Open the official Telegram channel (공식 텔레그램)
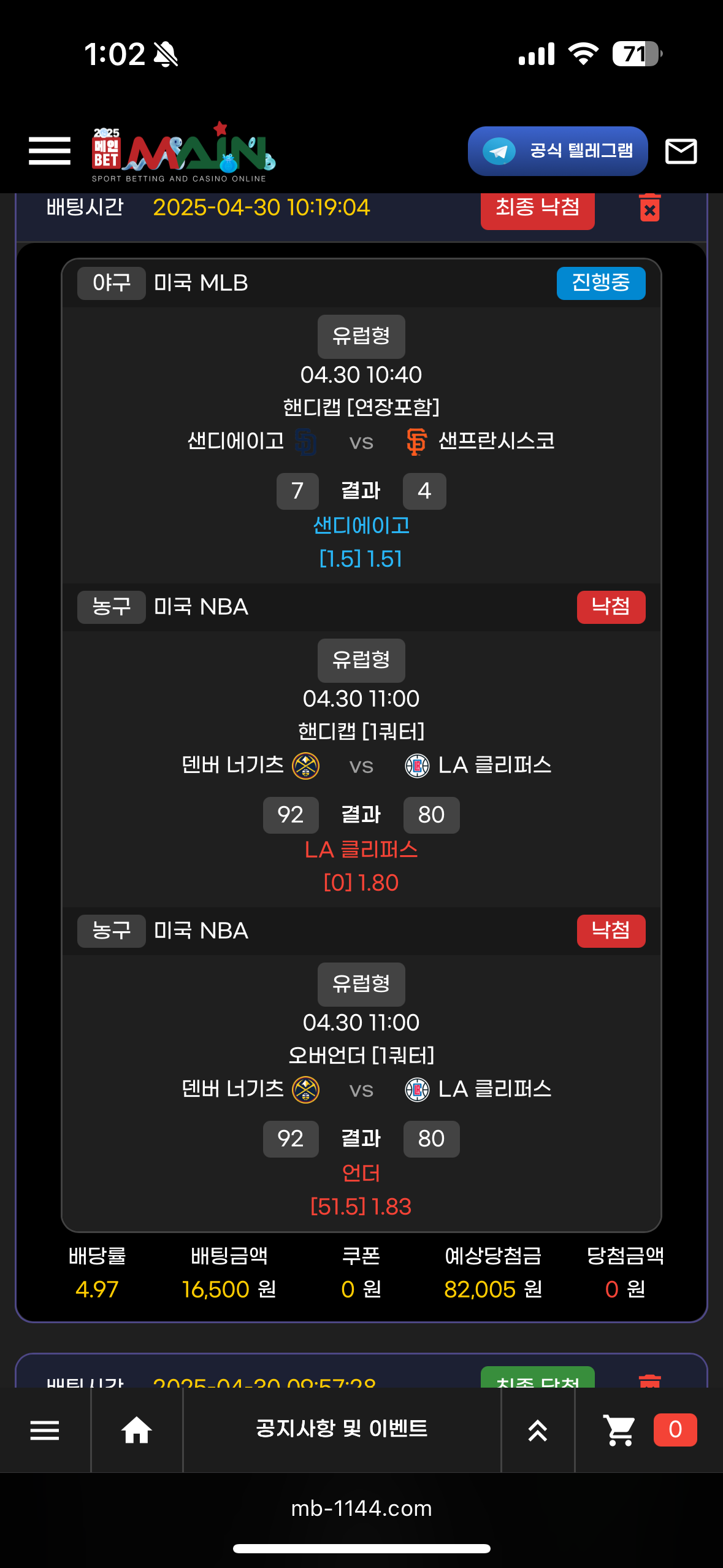 pos(557,151)
